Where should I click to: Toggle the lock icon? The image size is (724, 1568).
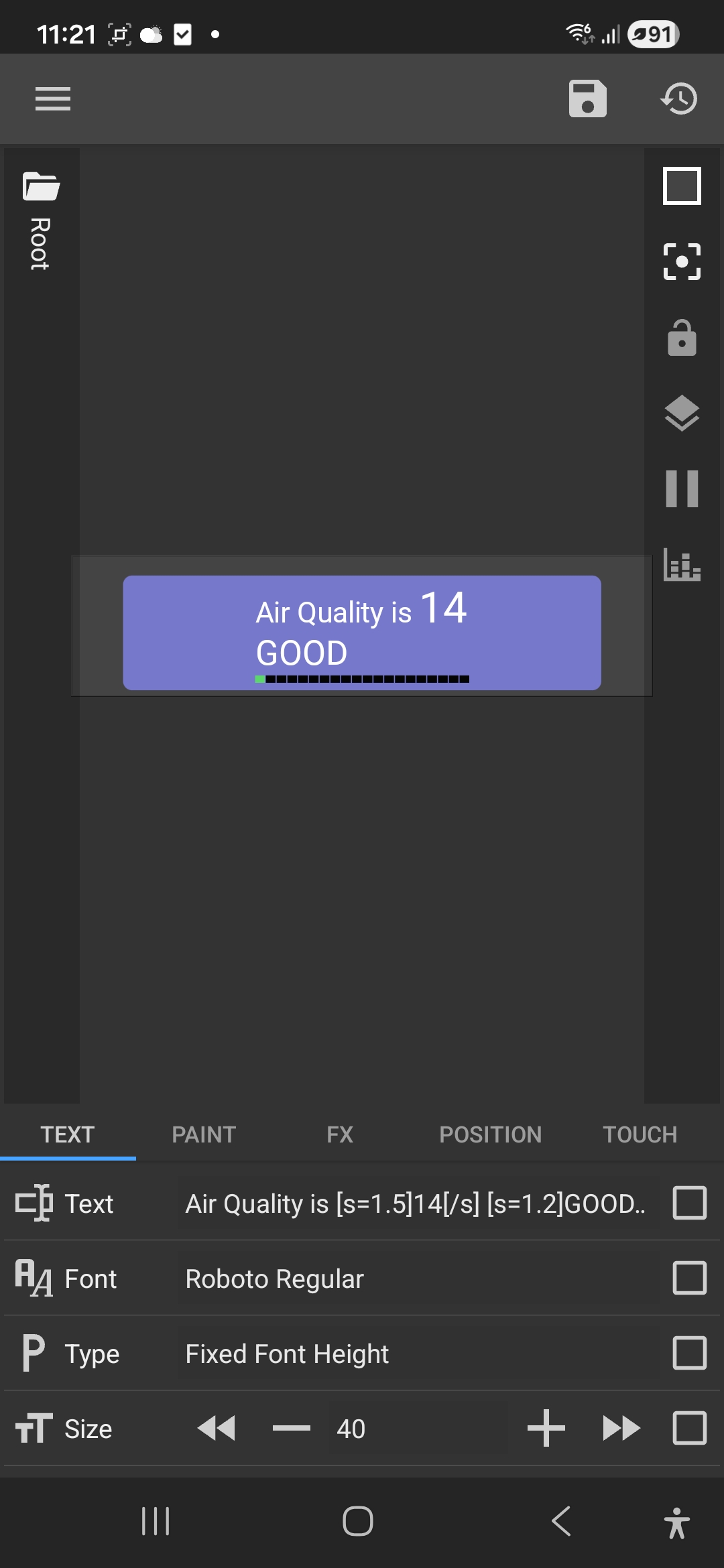[682, 338]
